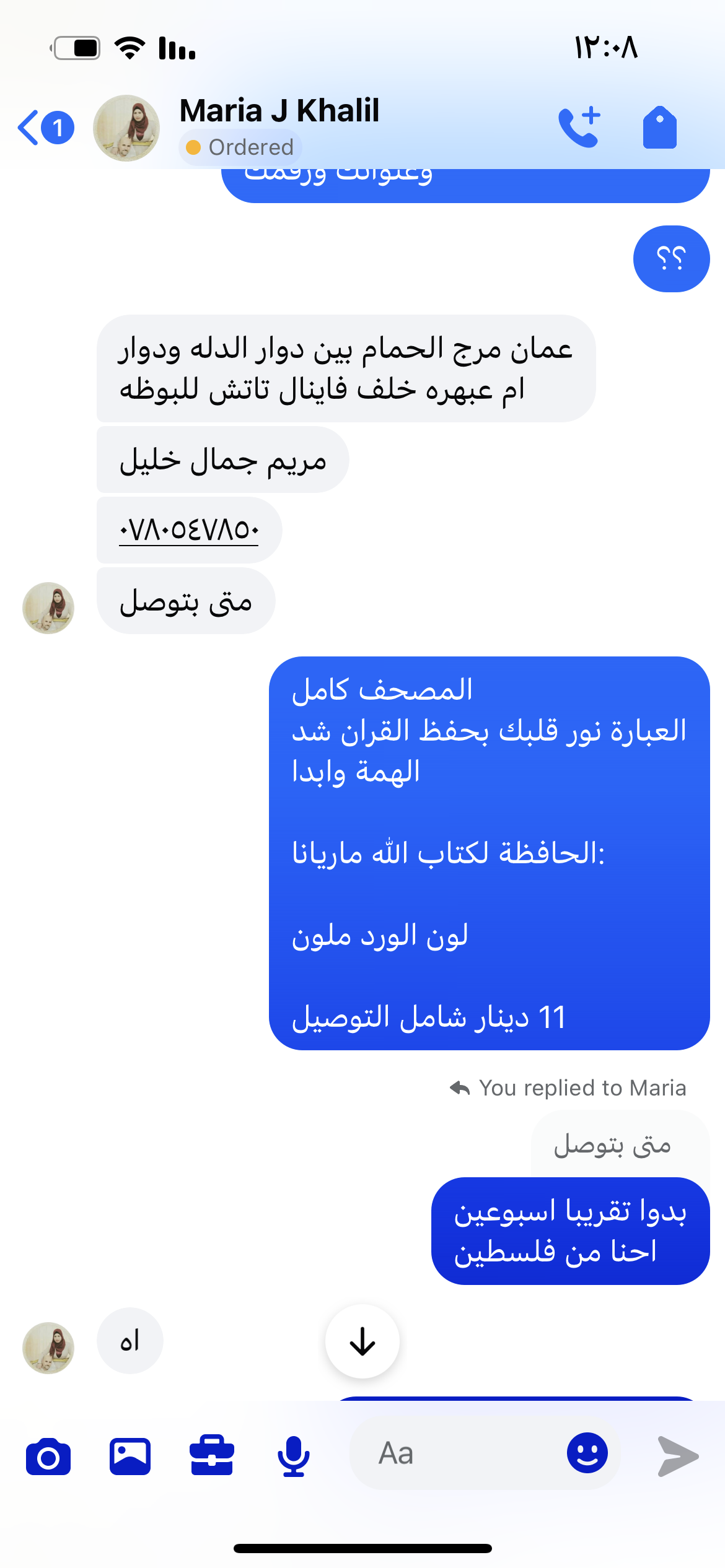
Task: Start a call with Maria
Action: pyautogui.click(x=579, y=127)
